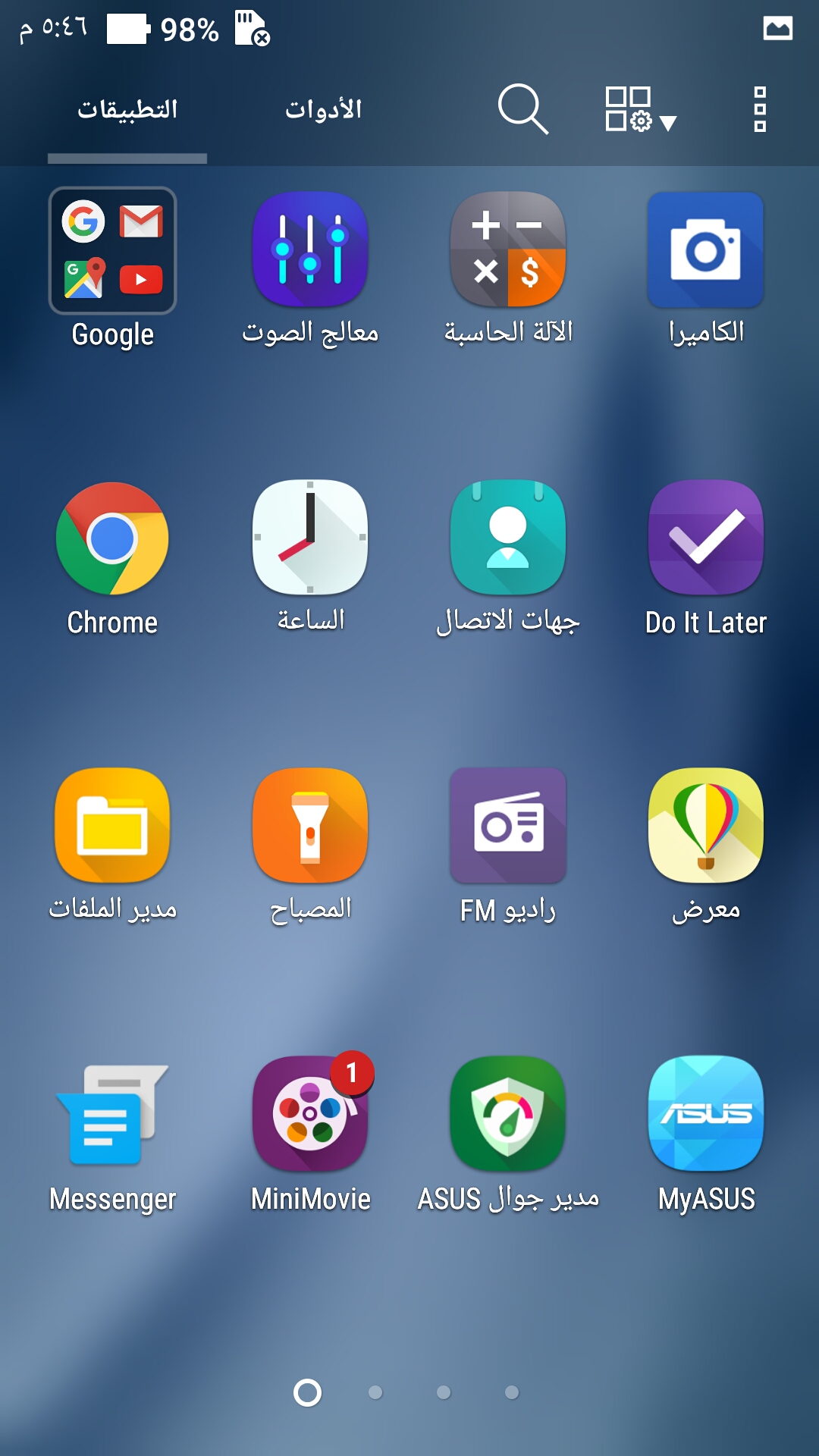Launch راديو FM app

point(508,826)
